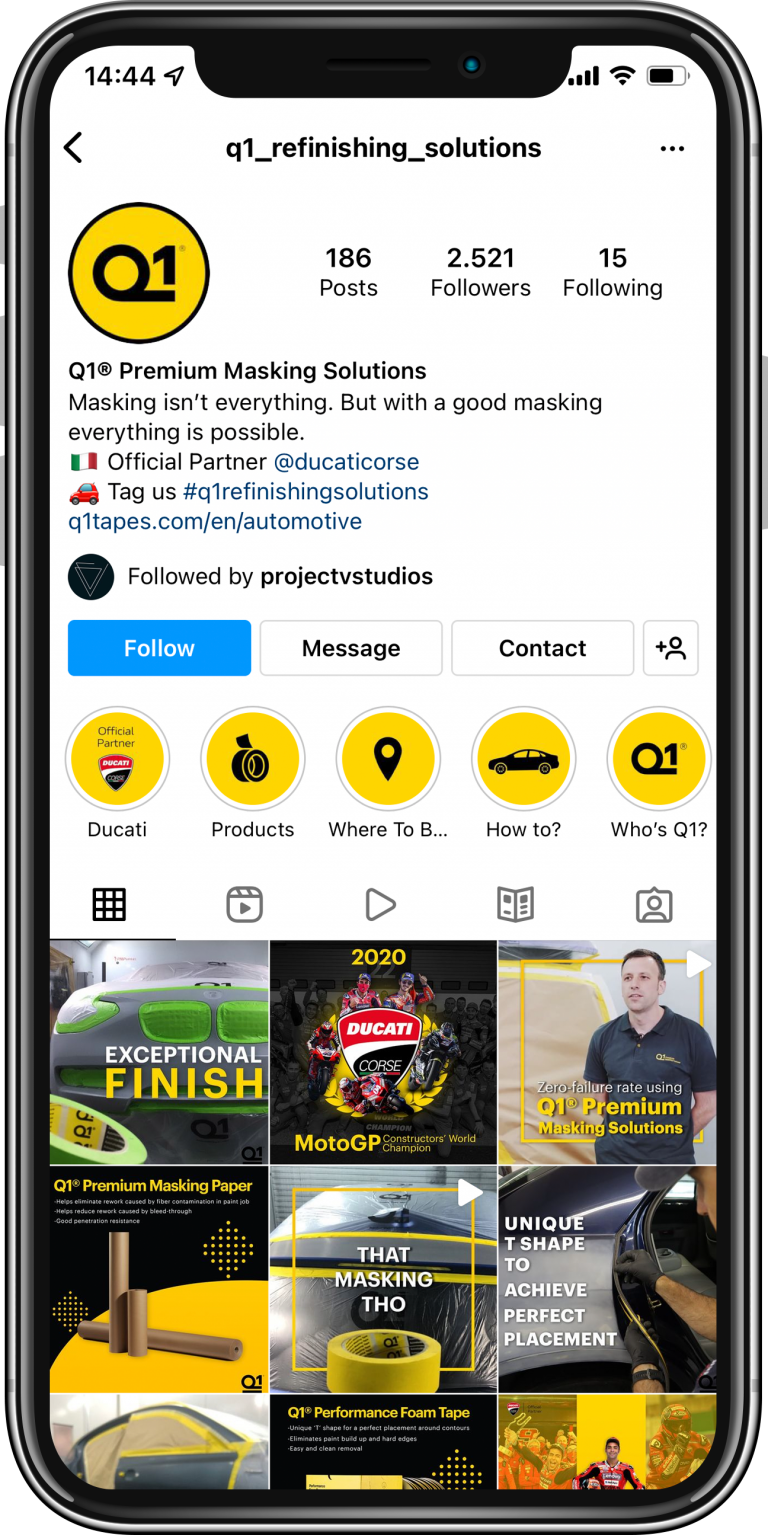Switch to the tagged photos tab
This screenshot has width=768, height=1535.
[x=654, y=905]
